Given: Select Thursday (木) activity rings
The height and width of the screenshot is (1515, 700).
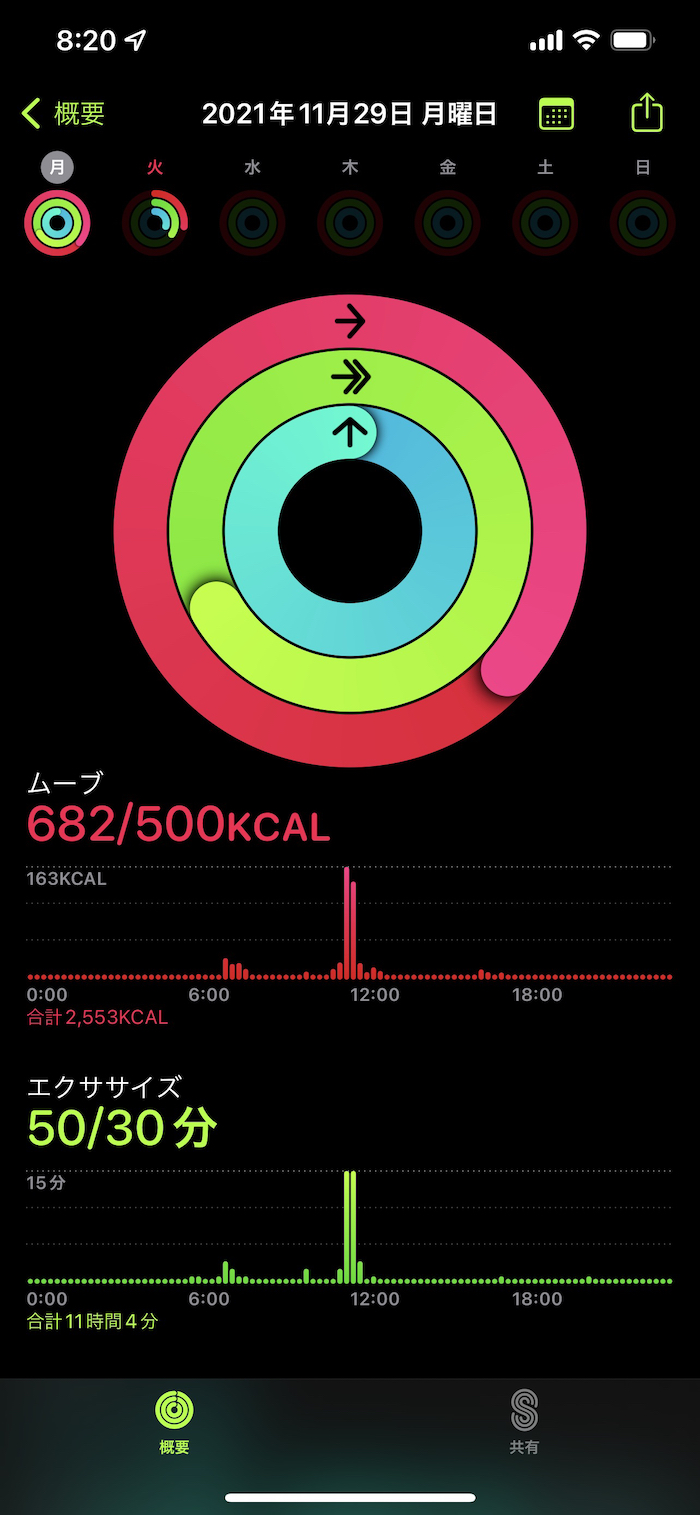Looking at the screenshot, I should pyautogui.click(x=350, y=222).
